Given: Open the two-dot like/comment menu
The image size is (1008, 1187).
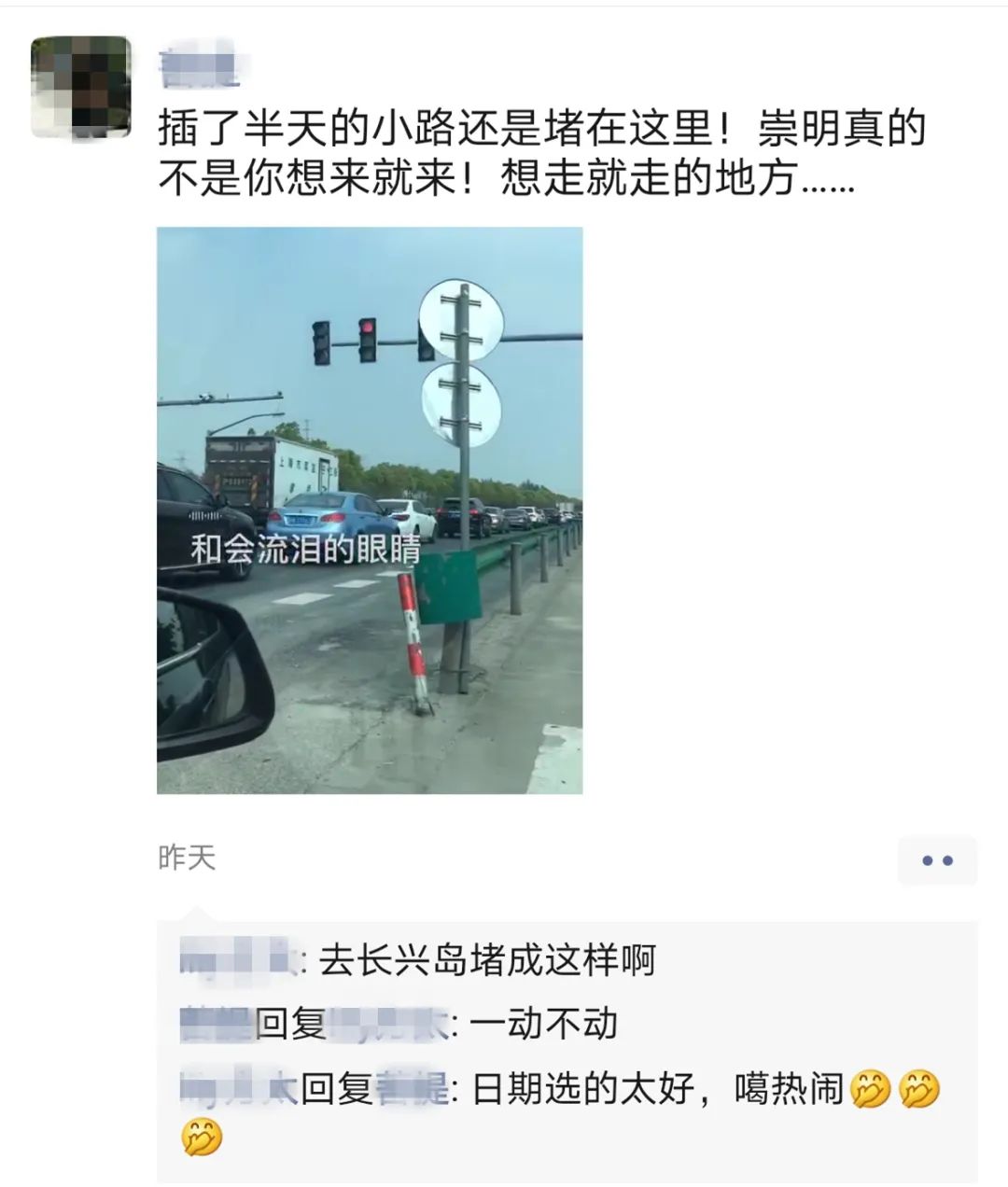Looking at the screenshot, I should click(x=937, y=860).
